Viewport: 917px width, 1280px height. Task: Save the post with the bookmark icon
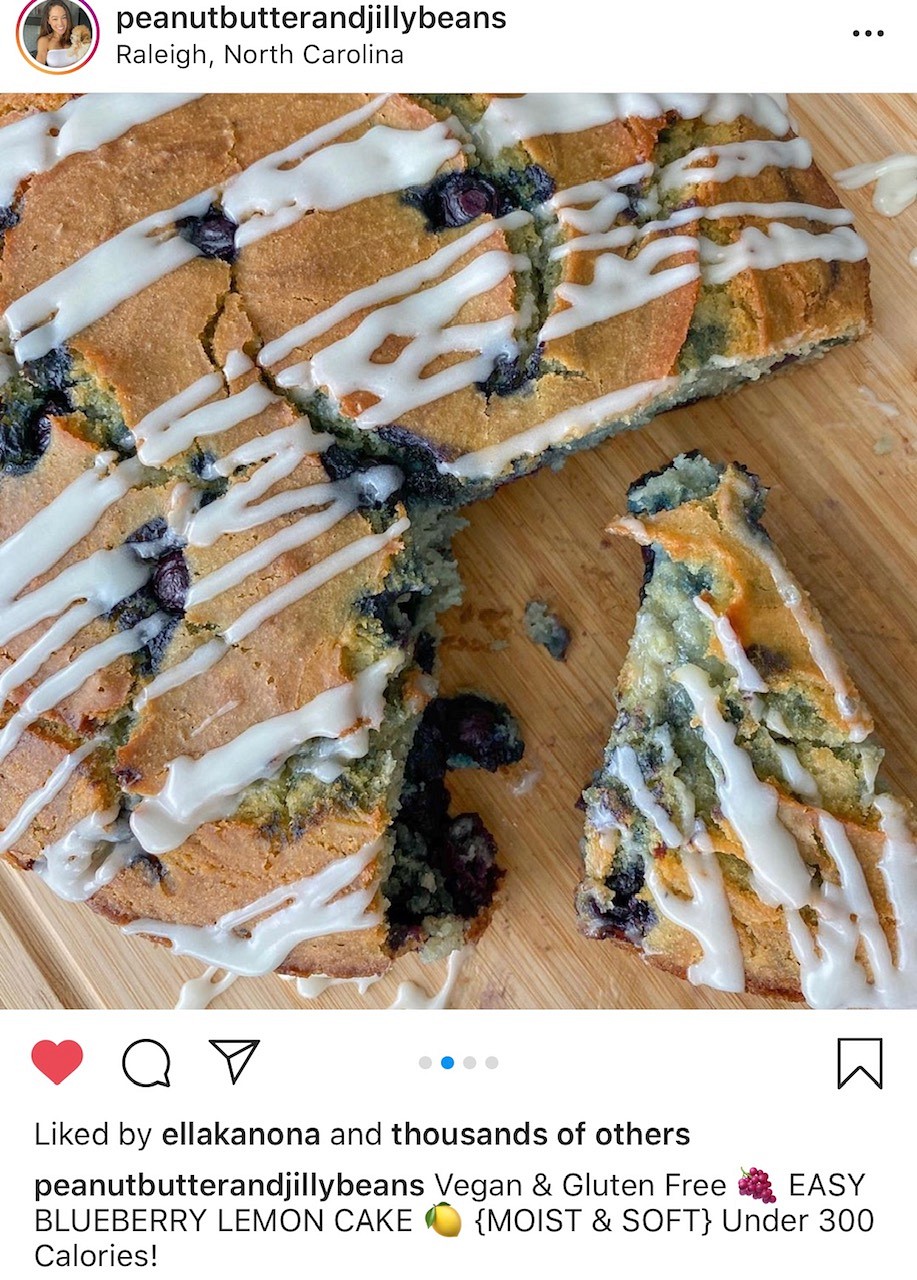859,1063
